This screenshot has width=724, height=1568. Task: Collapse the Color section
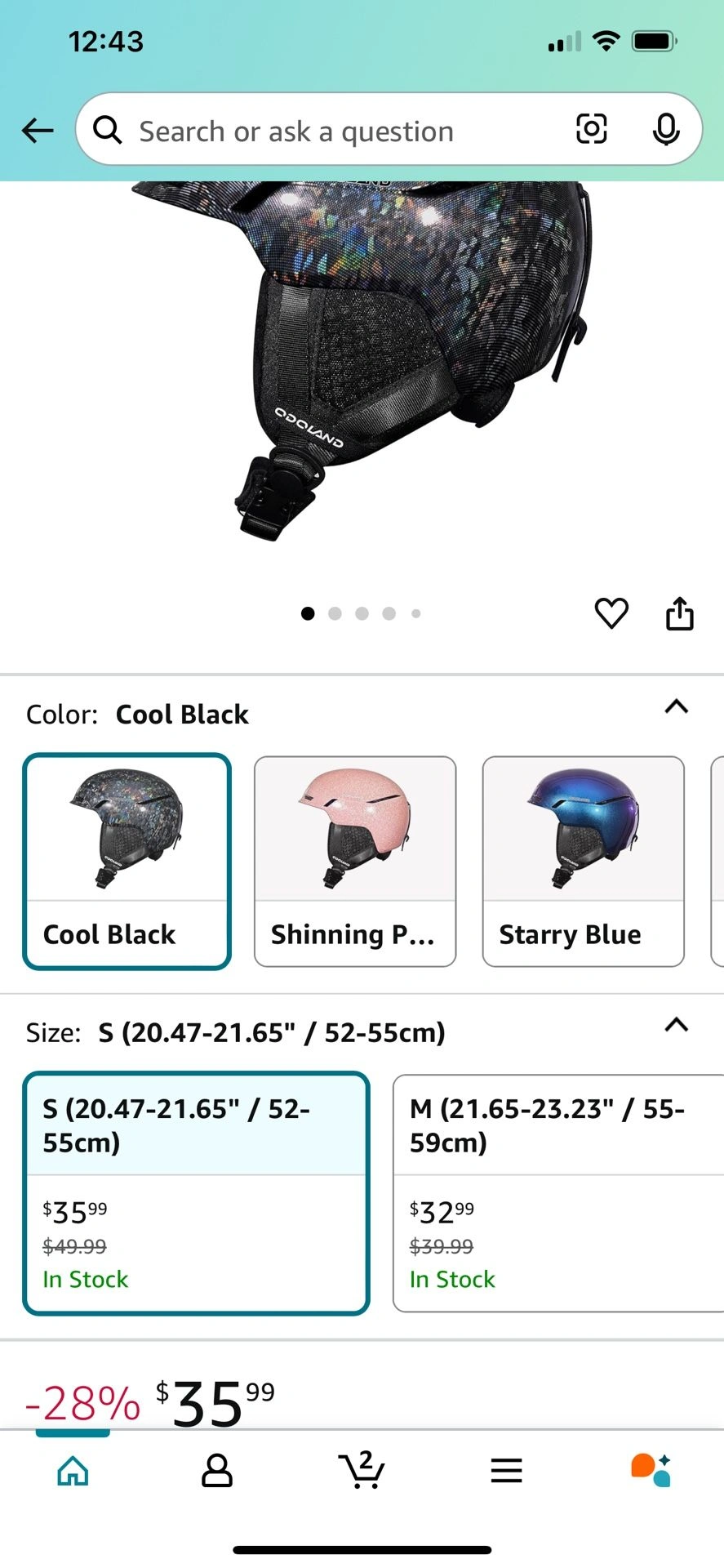click(676, 707)
